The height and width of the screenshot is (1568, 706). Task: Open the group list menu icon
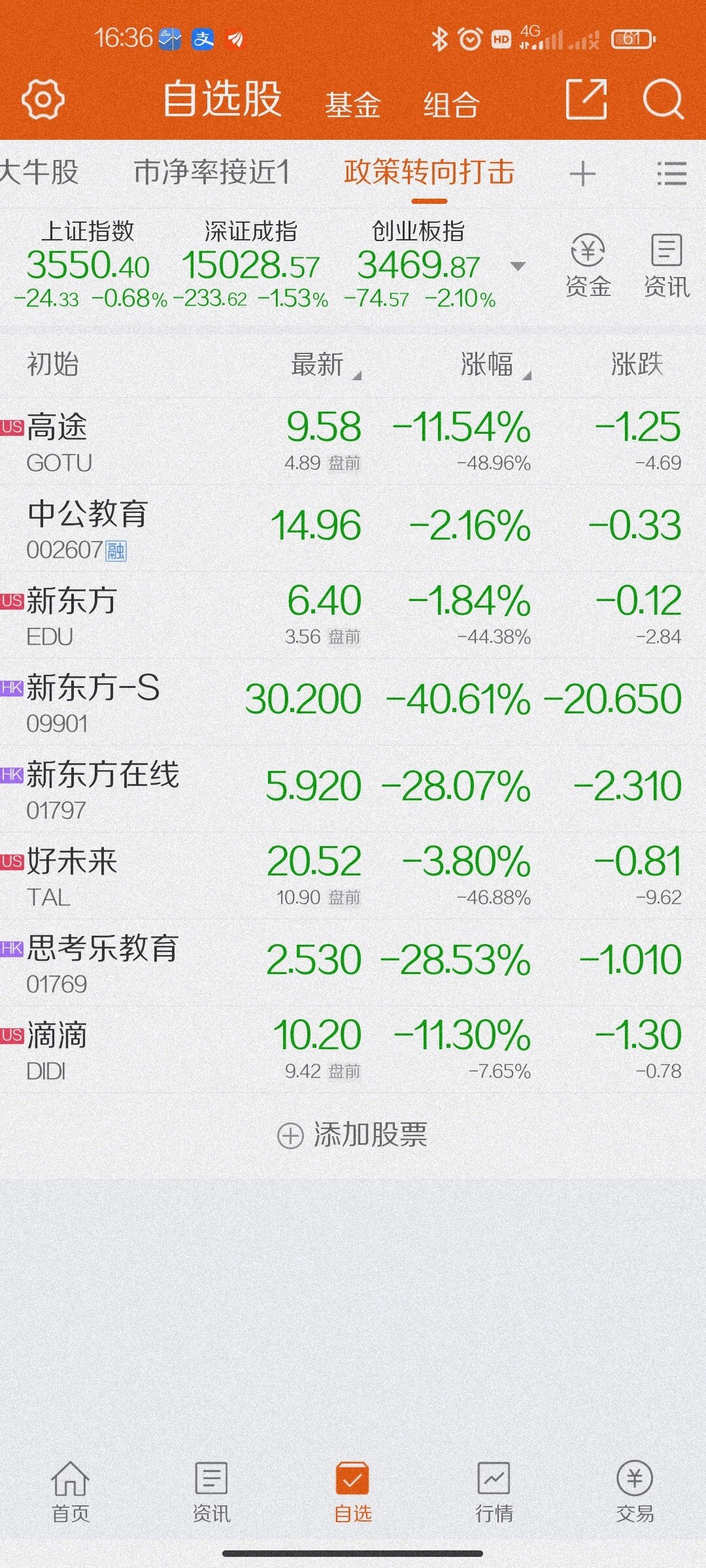671,174
